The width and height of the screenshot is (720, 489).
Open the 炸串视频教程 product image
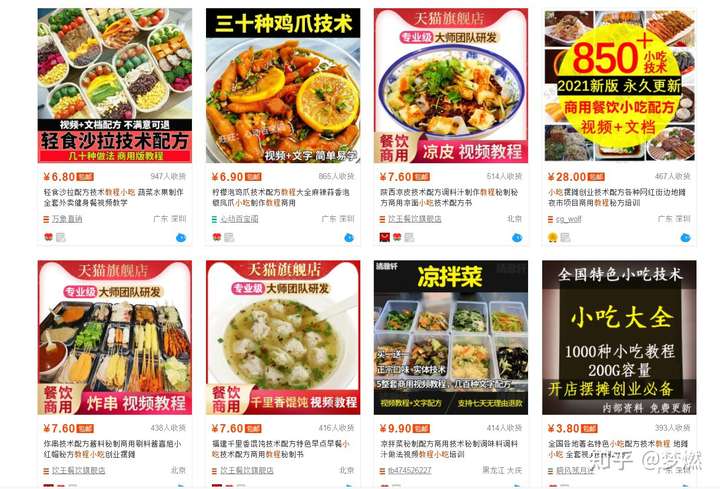click(115, 337)
